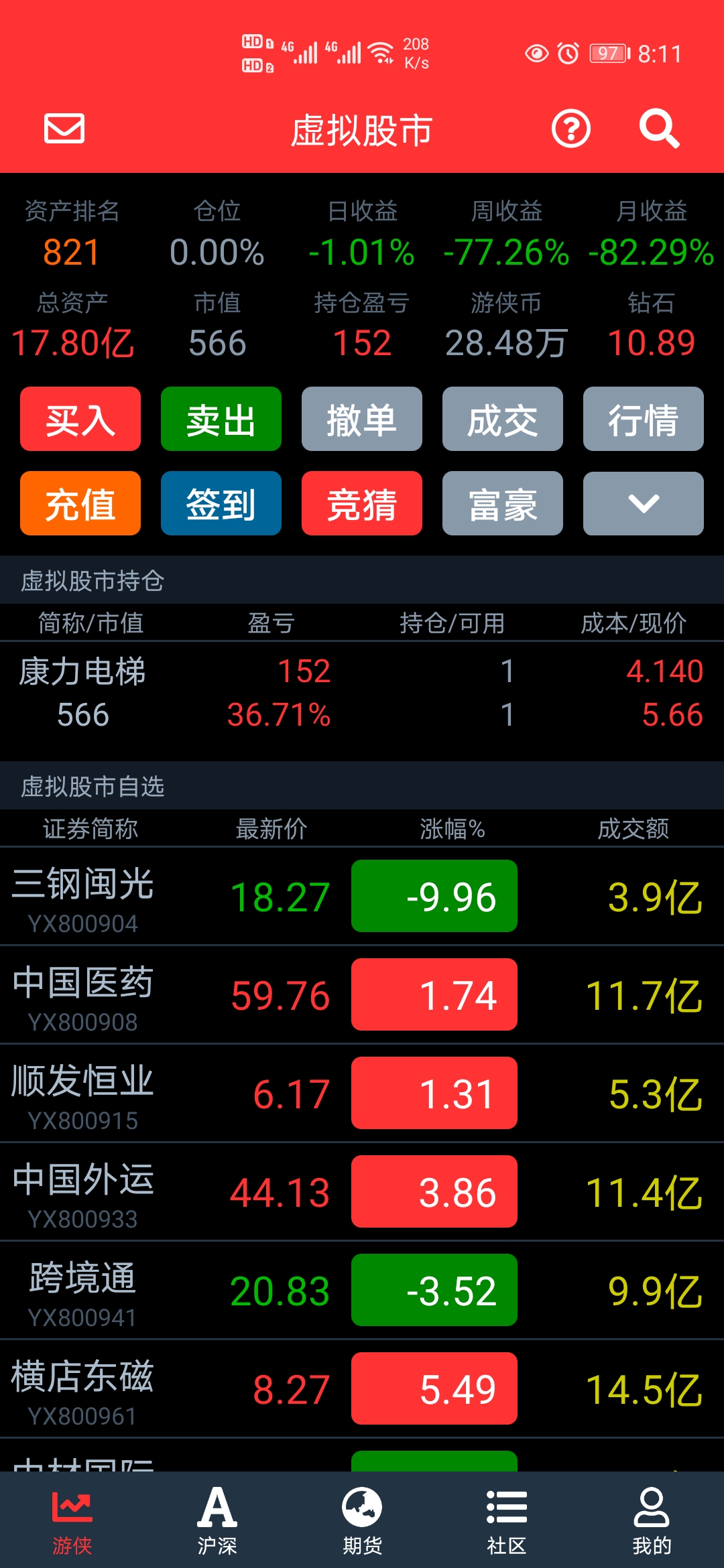The width and height of the screenshot is (724, 1568).
Task: Open the mail inbox icon
Action: click(x=64, y=128)
